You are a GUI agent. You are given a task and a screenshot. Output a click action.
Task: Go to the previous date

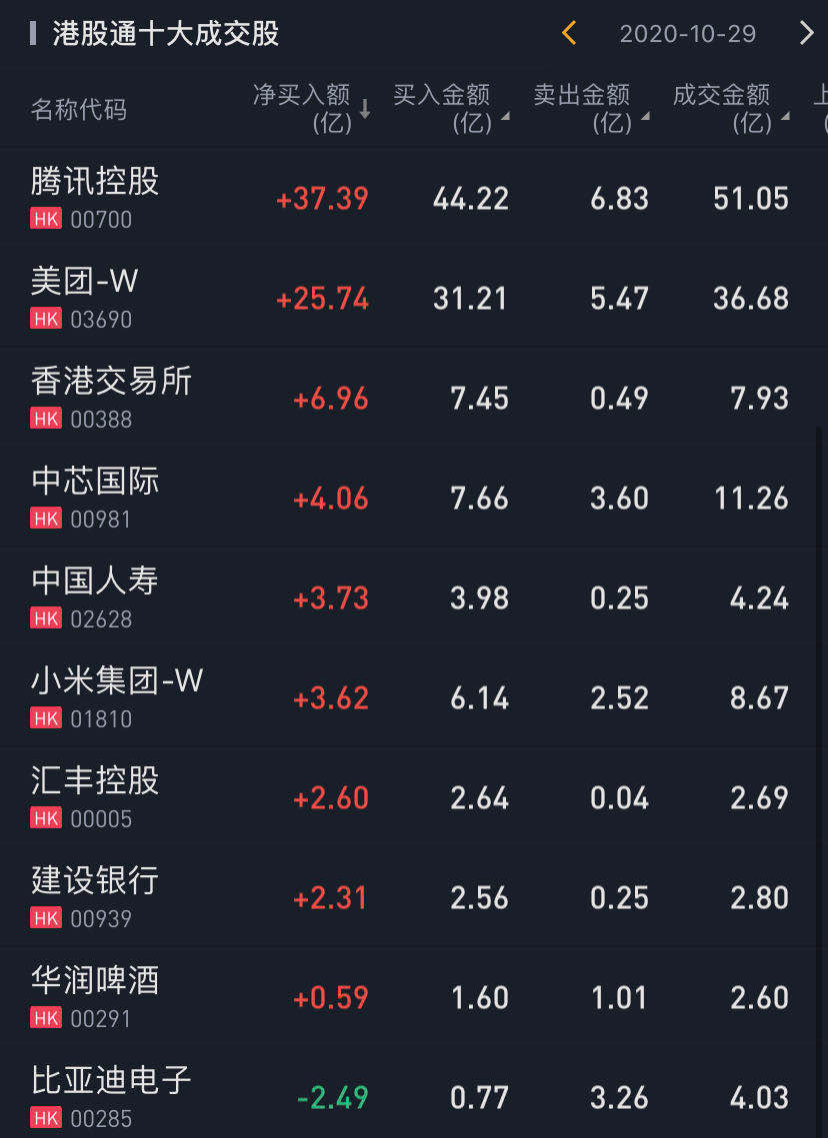click(x=569, y=34)
